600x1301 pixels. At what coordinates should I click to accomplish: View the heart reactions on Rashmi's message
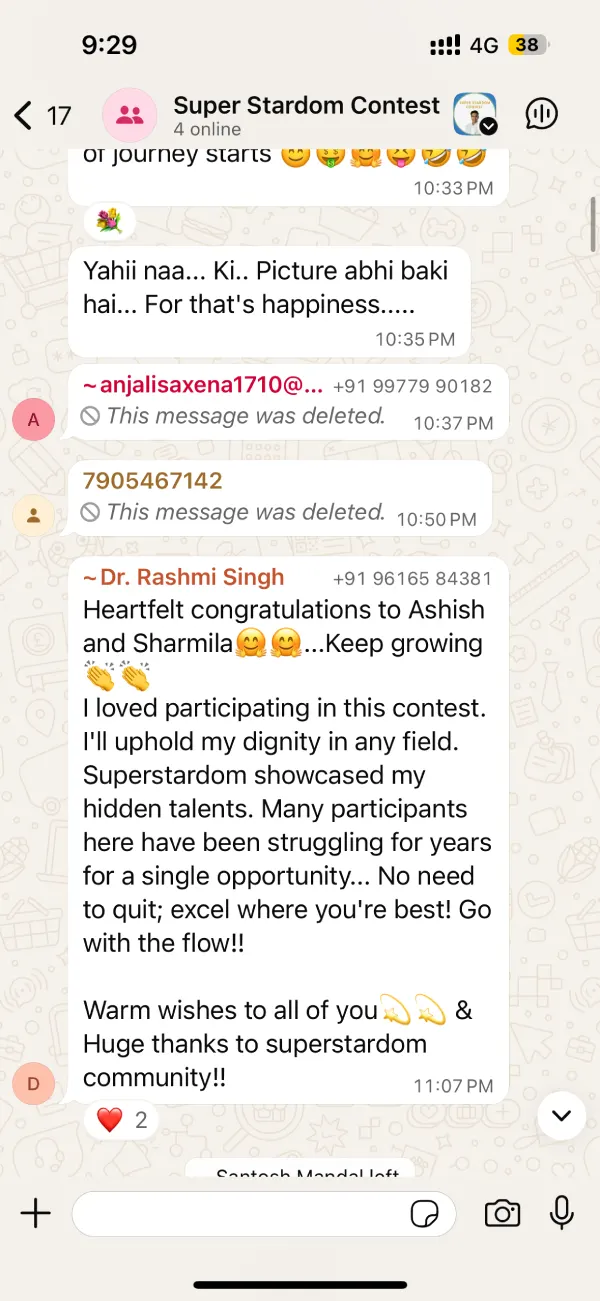click(122, 1120)
